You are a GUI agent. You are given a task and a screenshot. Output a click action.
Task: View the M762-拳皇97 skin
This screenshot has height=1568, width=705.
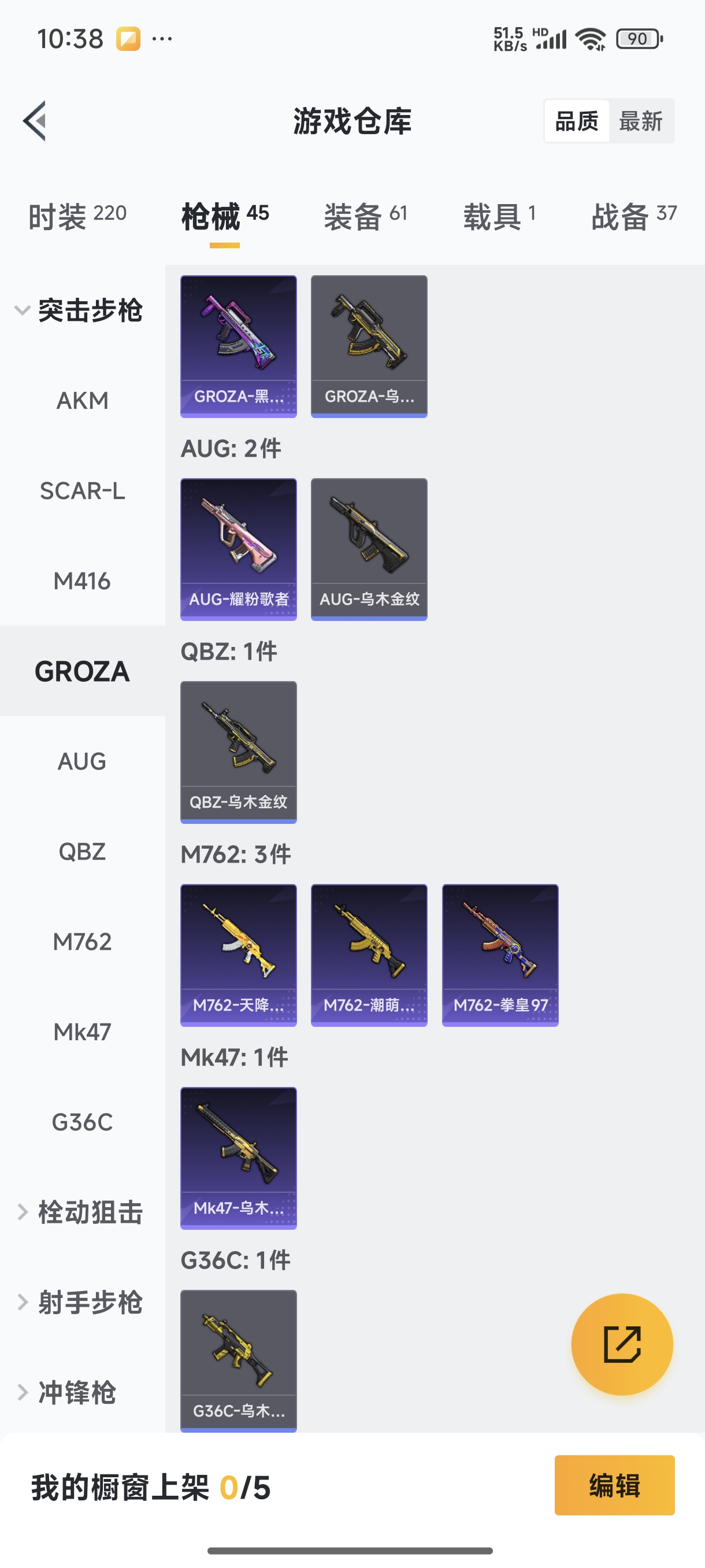[500, 955]
